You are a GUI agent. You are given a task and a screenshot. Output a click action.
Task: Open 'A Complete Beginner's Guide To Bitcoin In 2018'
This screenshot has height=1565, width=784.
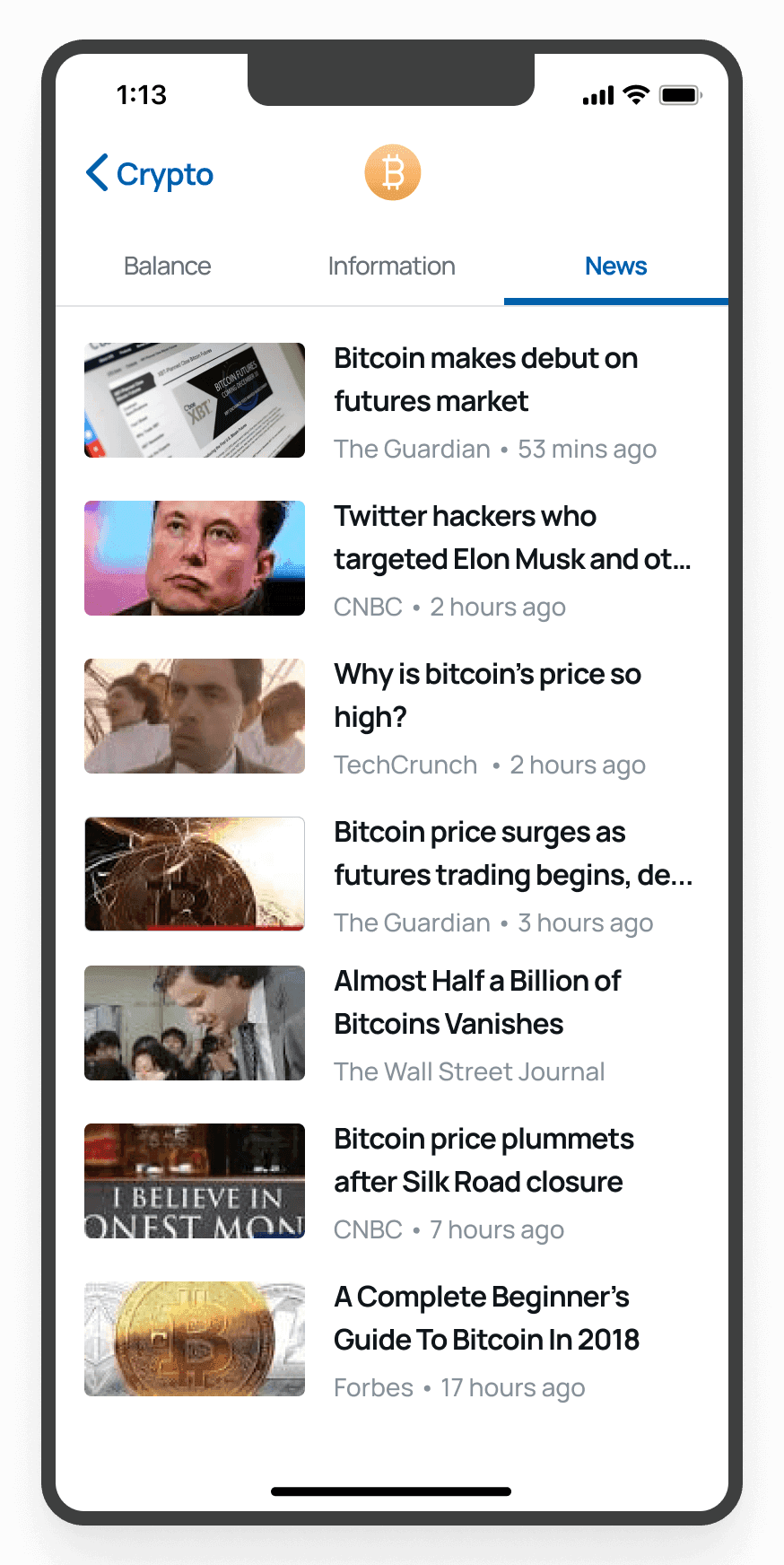(x=486, y=1317)
